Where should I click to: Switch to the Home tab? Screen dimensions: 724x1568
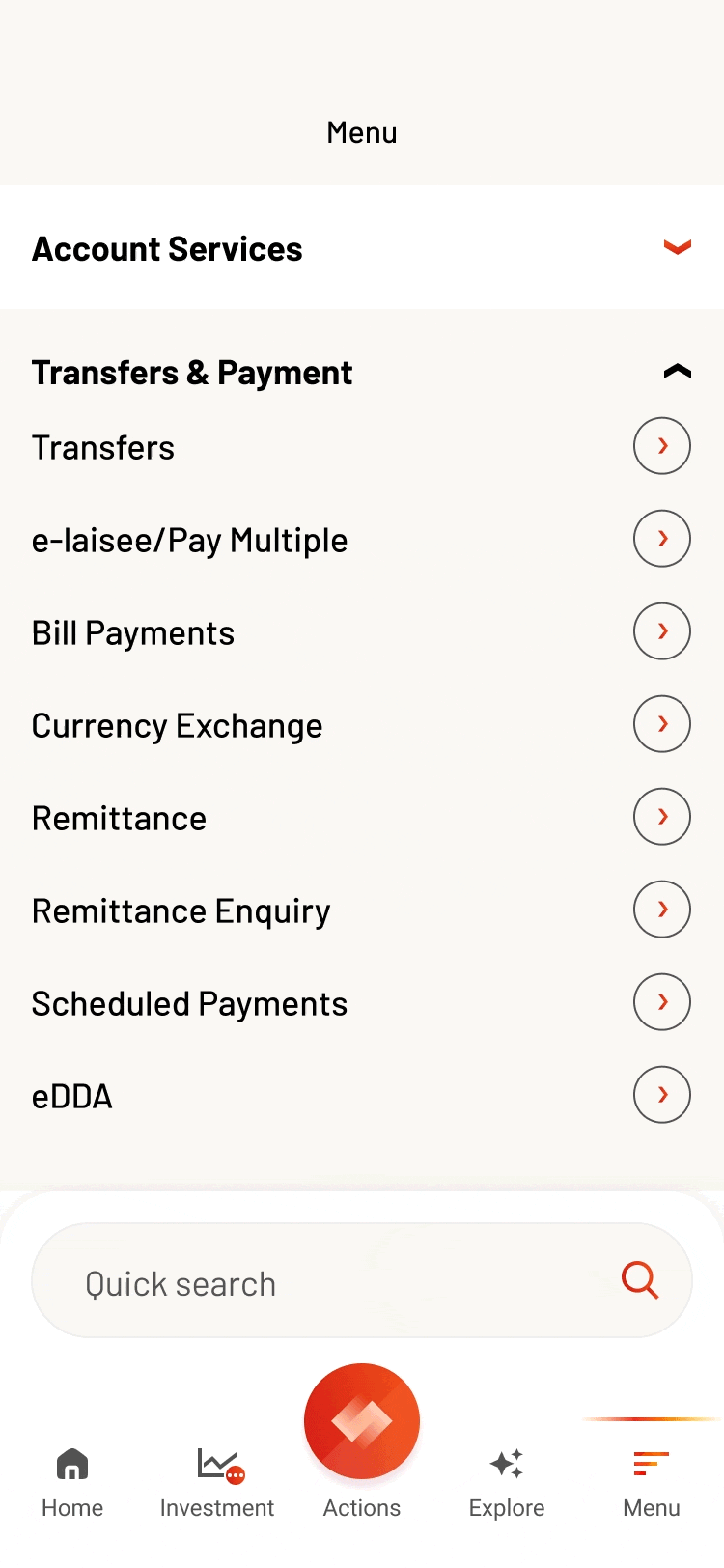(72, 1484)
